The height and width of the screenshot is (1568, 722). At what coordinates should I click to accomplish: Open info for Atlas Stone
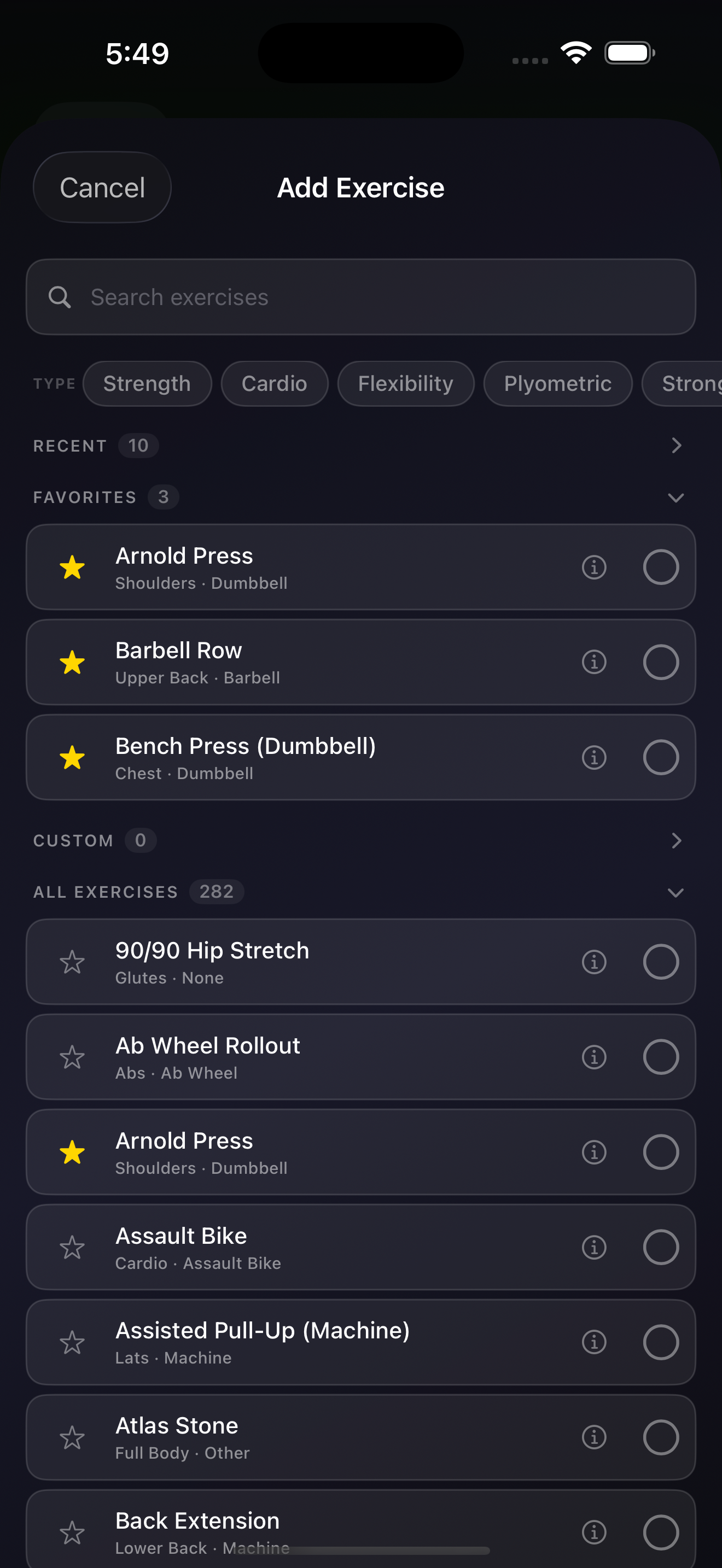593,1437
